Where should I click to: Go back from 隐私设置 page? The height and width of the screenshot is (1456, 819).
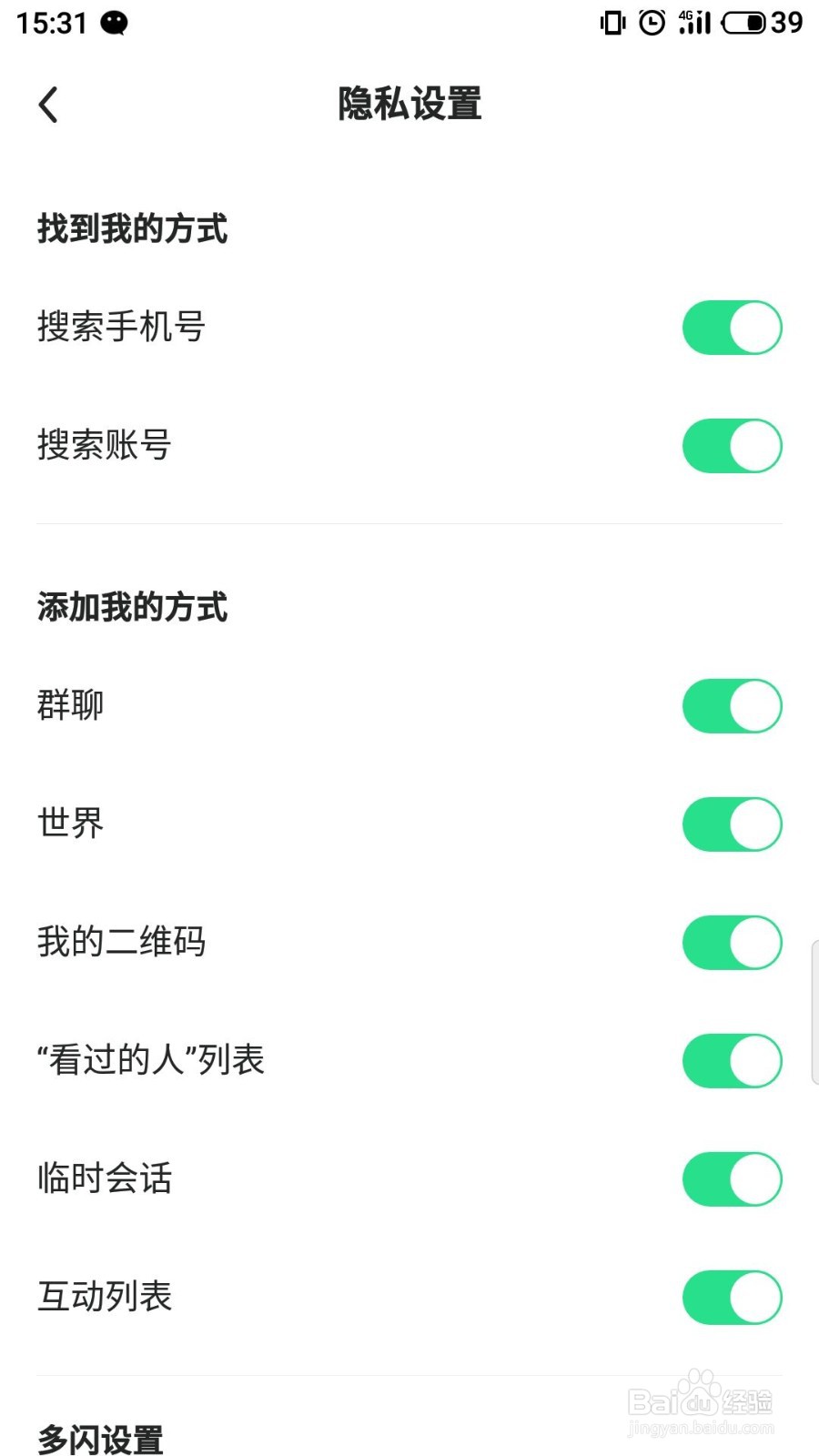pyautogui.click(x=49, y=105)
